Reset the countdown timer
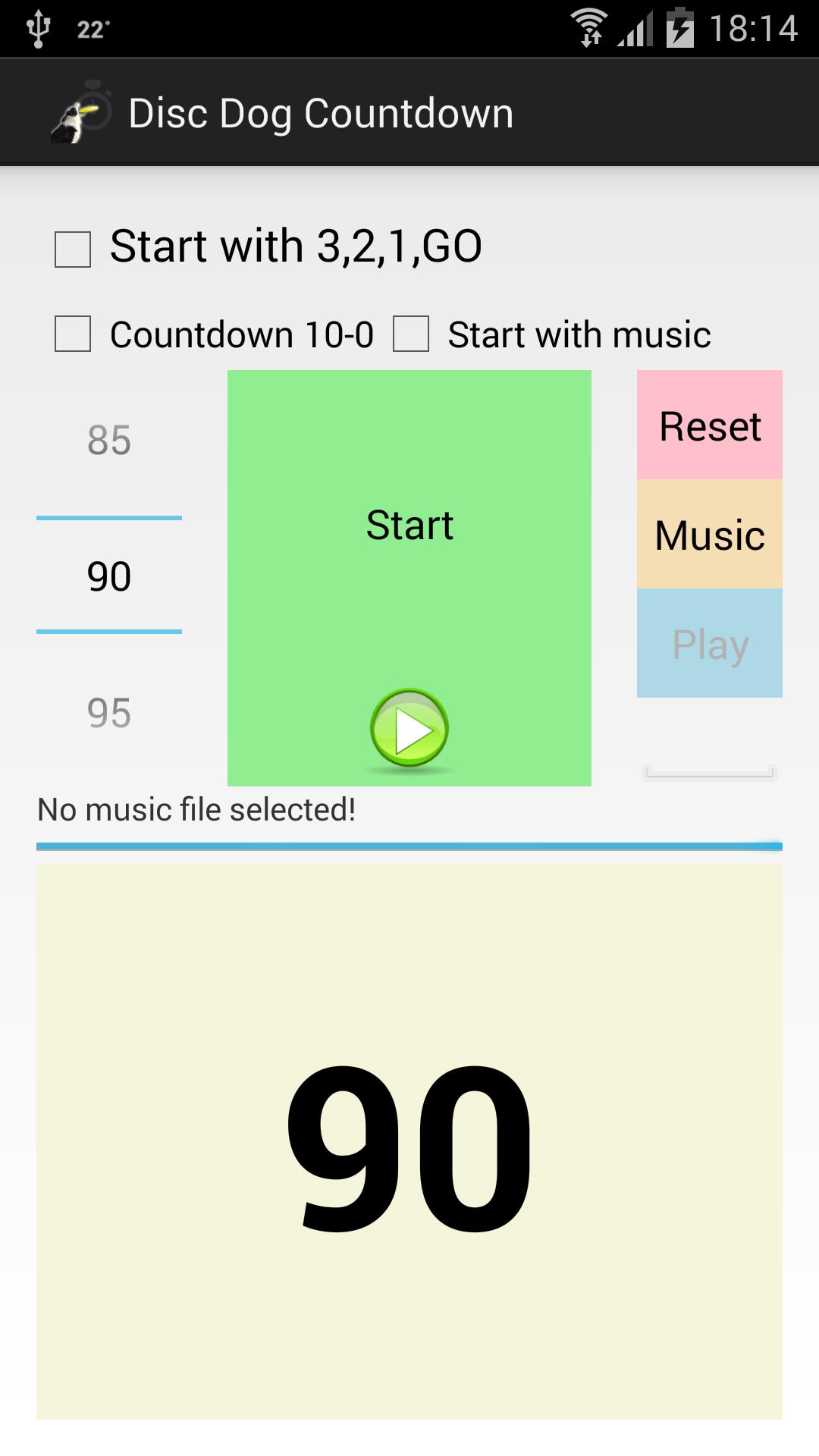The image size is (819, 1456). point(709,425)
